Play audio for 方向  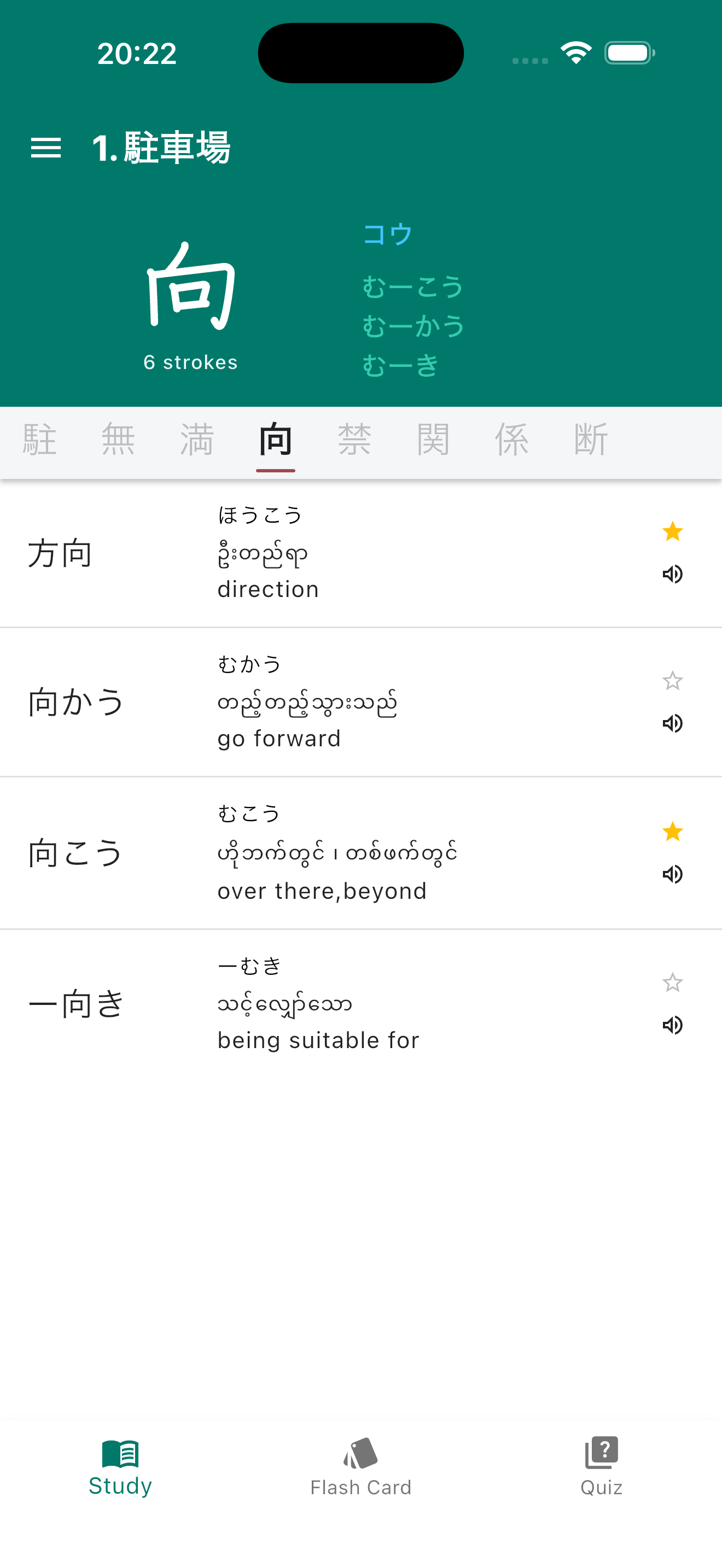pyautogui.click(x=673, y=574)
